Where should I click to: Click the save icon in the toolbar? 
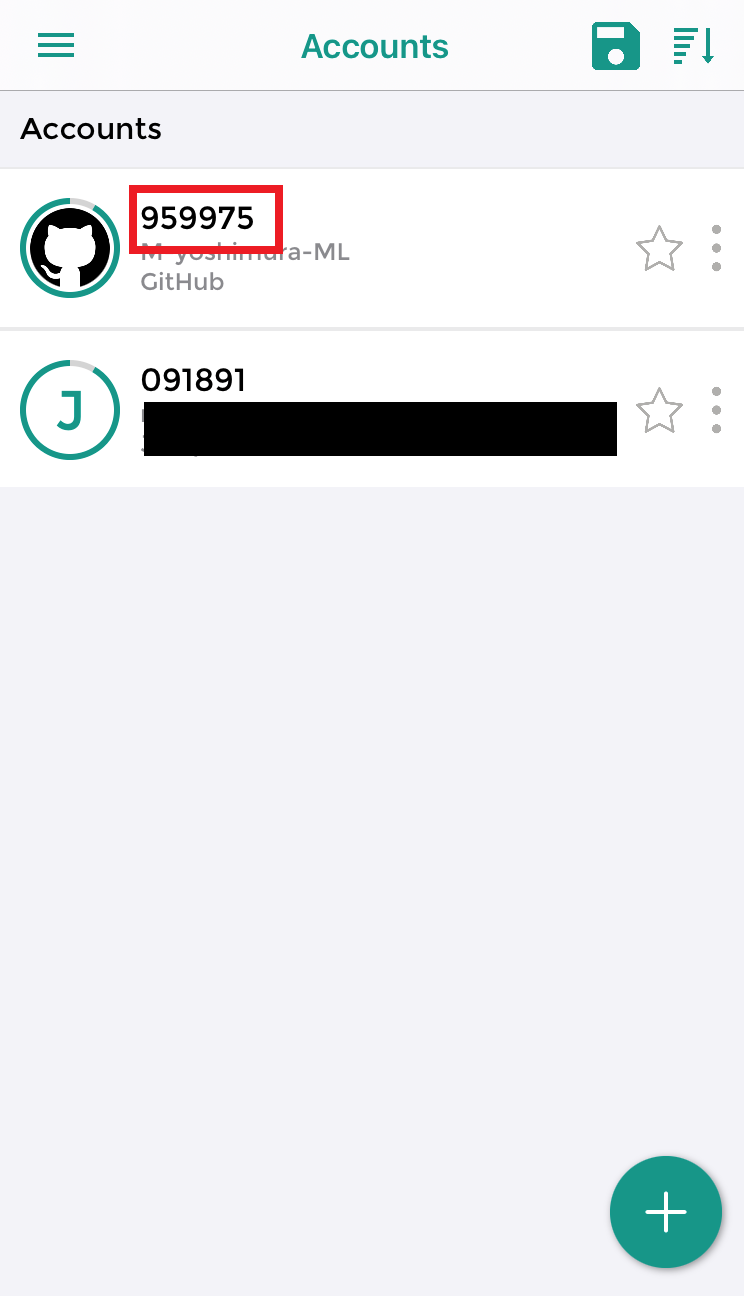(615, 45)
